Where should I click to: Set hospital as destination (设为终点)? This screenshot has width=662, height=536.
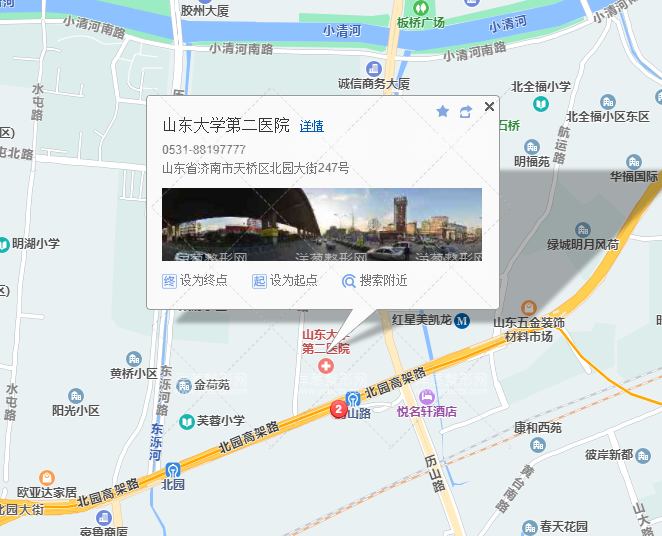pyautogui.click(x=195, y=281)
